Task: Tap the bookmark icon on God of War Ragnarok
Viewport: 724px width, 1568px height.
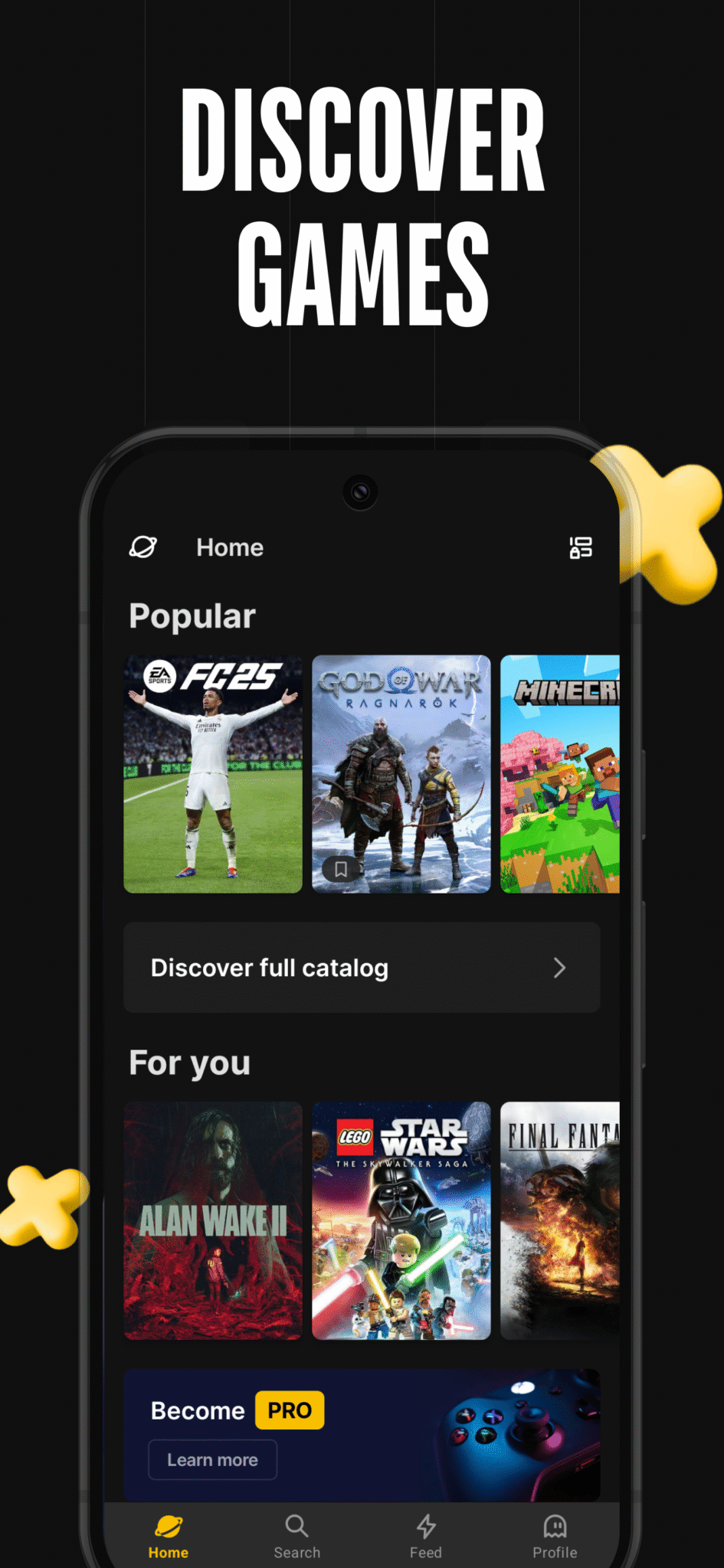Action: click(340, 869)
